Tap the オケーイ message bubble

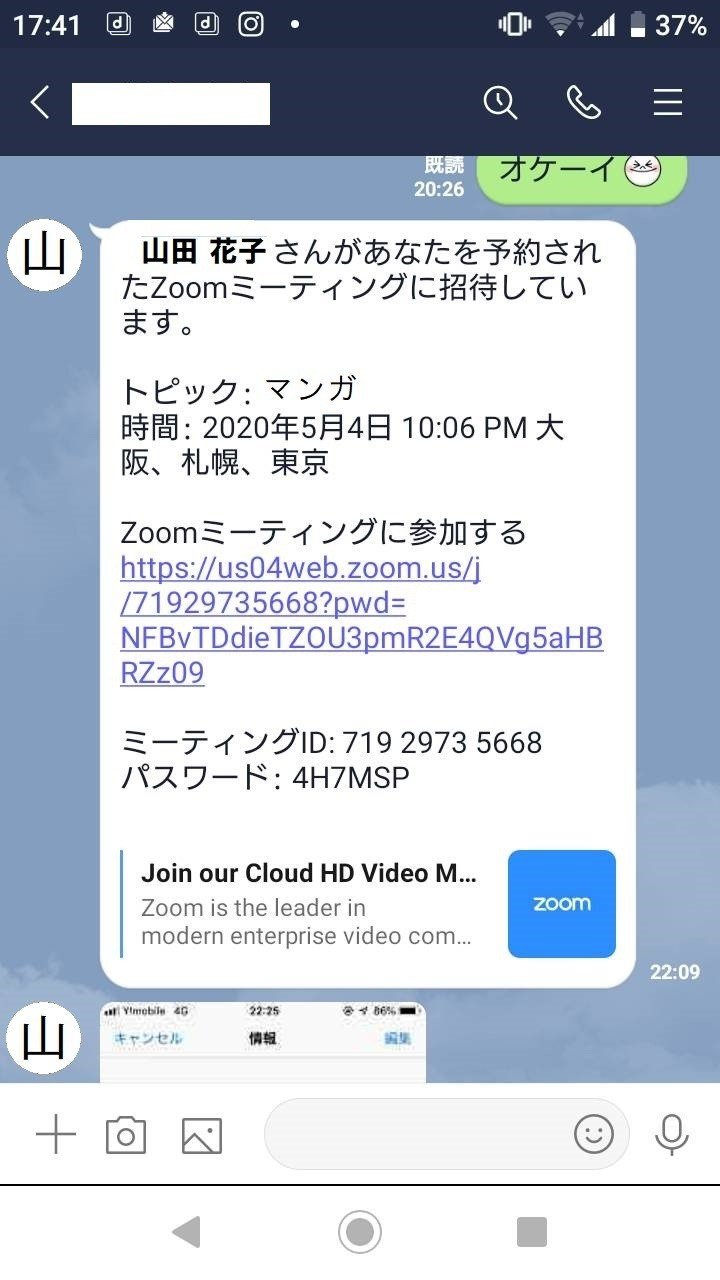(580, 170)
